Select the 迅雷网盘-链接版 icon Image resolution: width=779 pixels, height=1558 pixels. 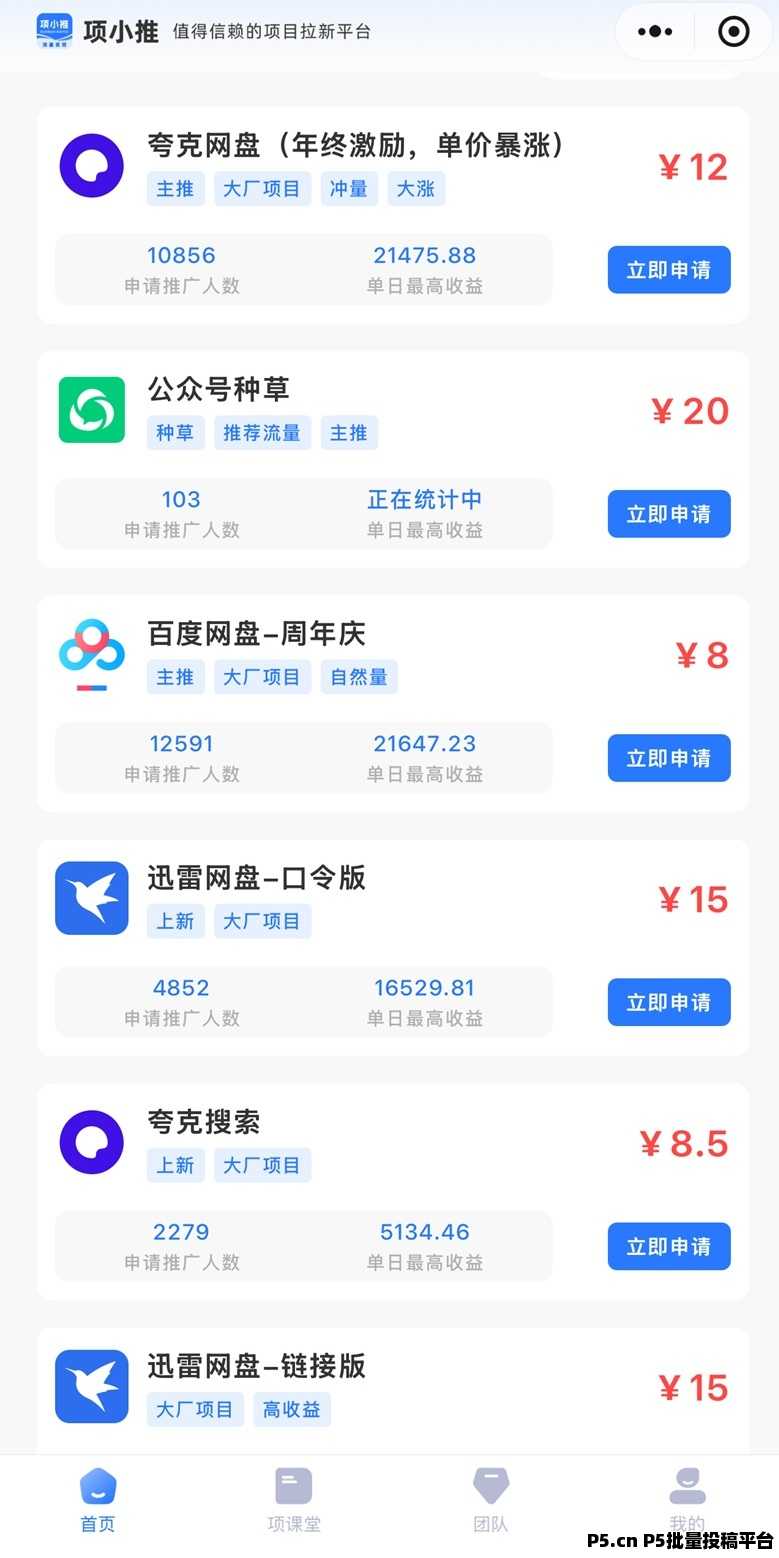pos(91,1385)
